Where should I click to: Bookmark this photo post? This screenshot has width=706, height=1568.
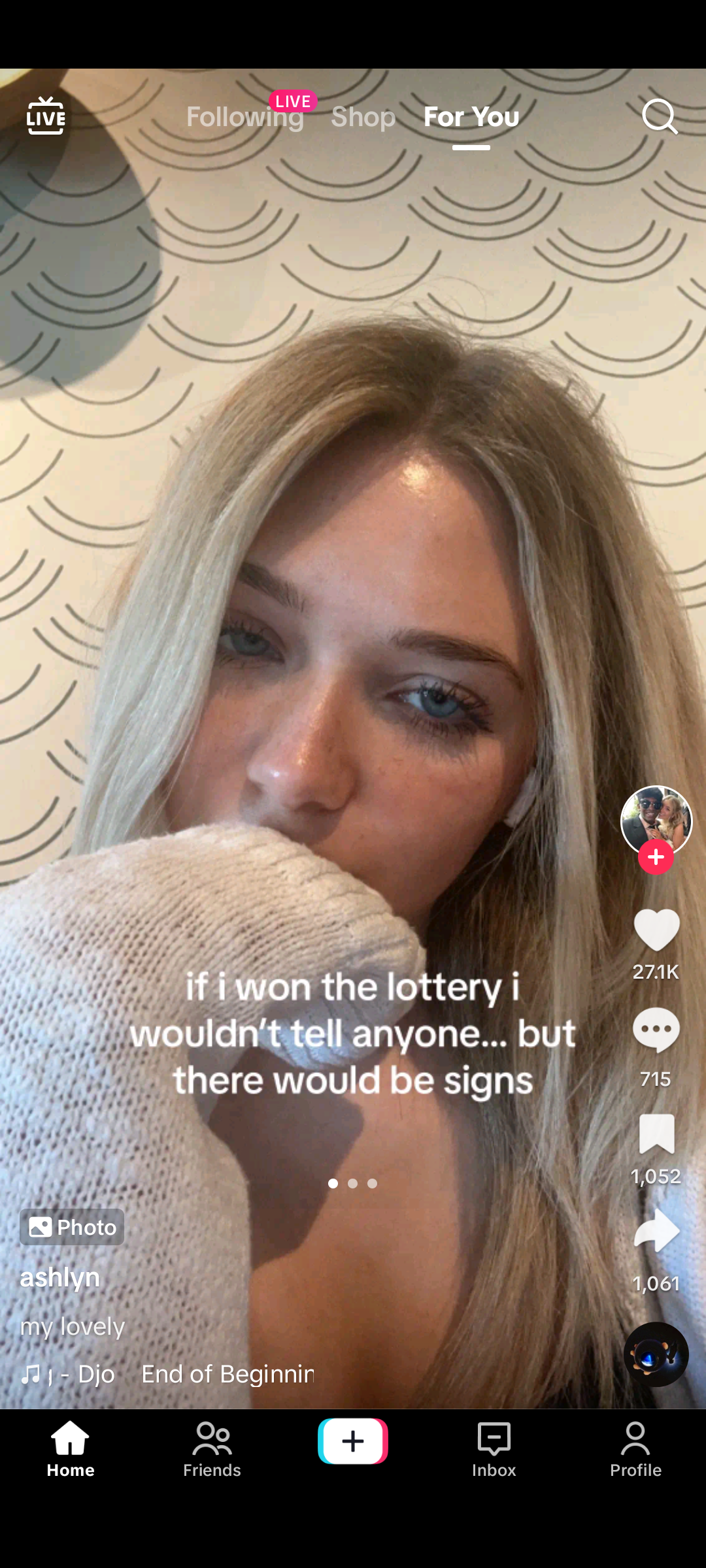coord(656,1134)
